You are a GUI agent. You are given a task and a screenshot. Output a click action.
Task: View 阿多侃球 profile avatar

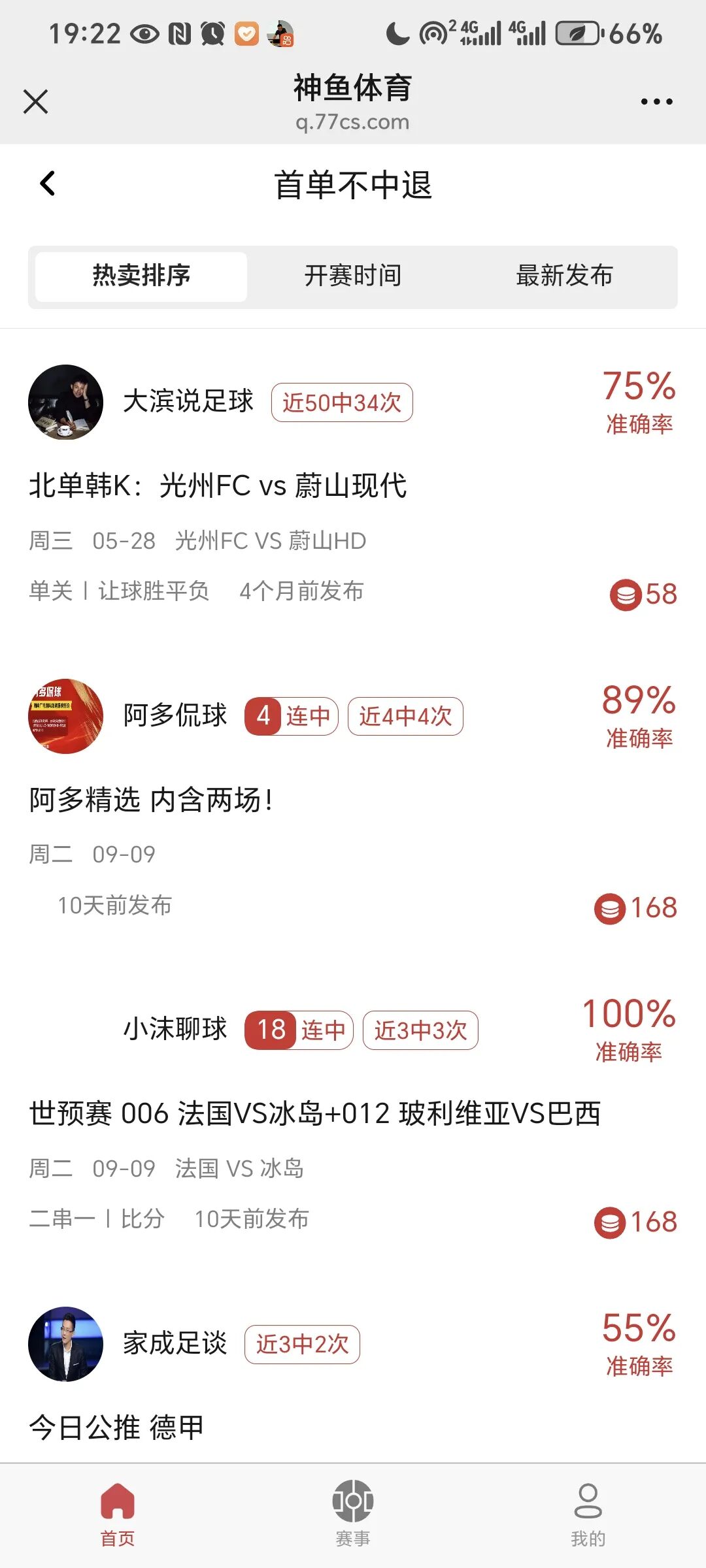tap(65, 716)
